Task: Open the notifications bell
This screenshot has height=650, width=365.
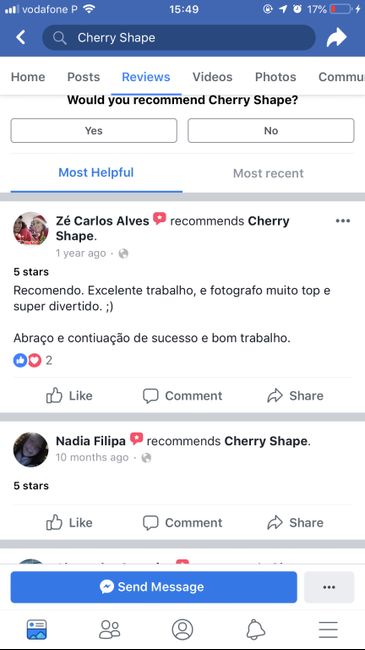Action: click(x=256, y=630)
